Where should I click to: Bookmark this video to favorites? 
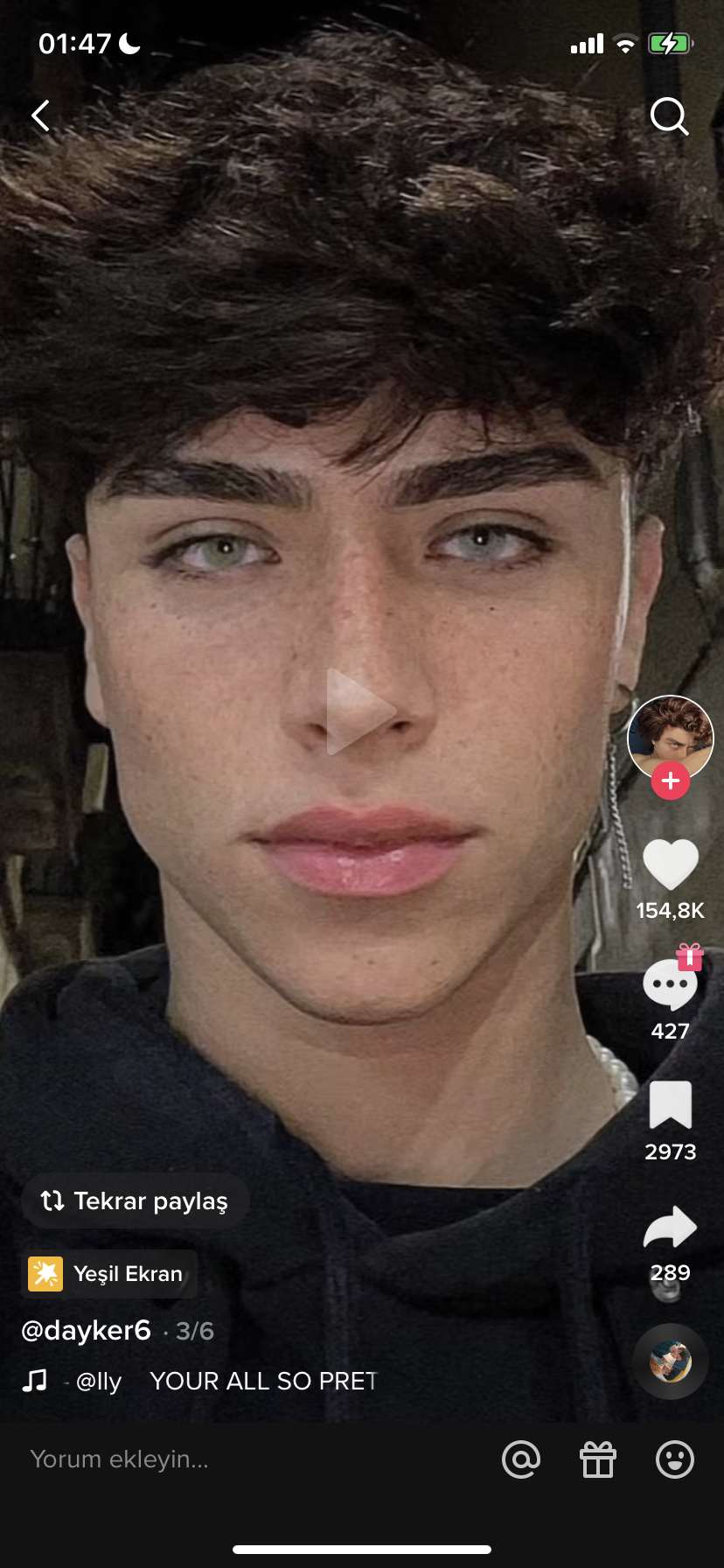point(671,1104)
